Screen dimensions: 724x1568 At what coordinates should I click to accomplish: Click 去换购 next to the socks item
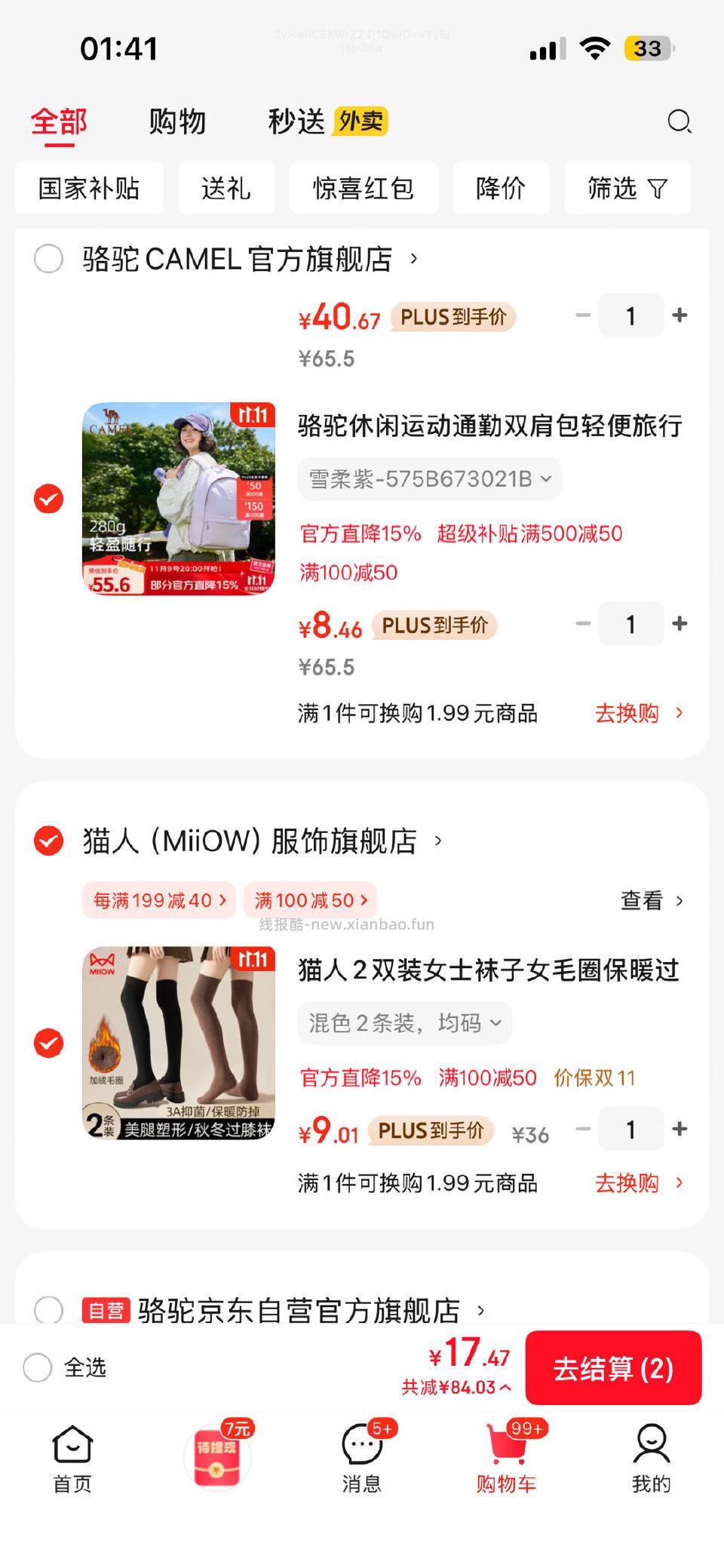tap(627, 1183)
